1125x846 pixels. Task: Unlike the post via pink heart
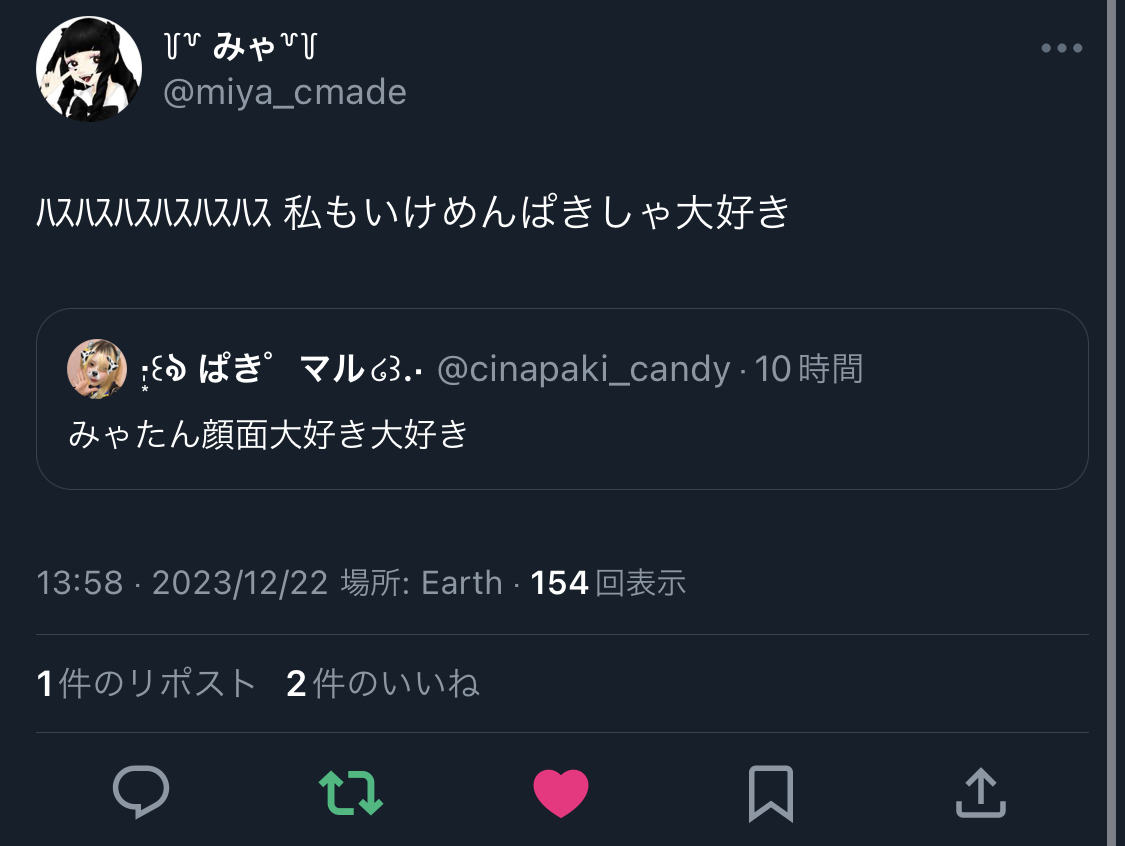(561, 792)
